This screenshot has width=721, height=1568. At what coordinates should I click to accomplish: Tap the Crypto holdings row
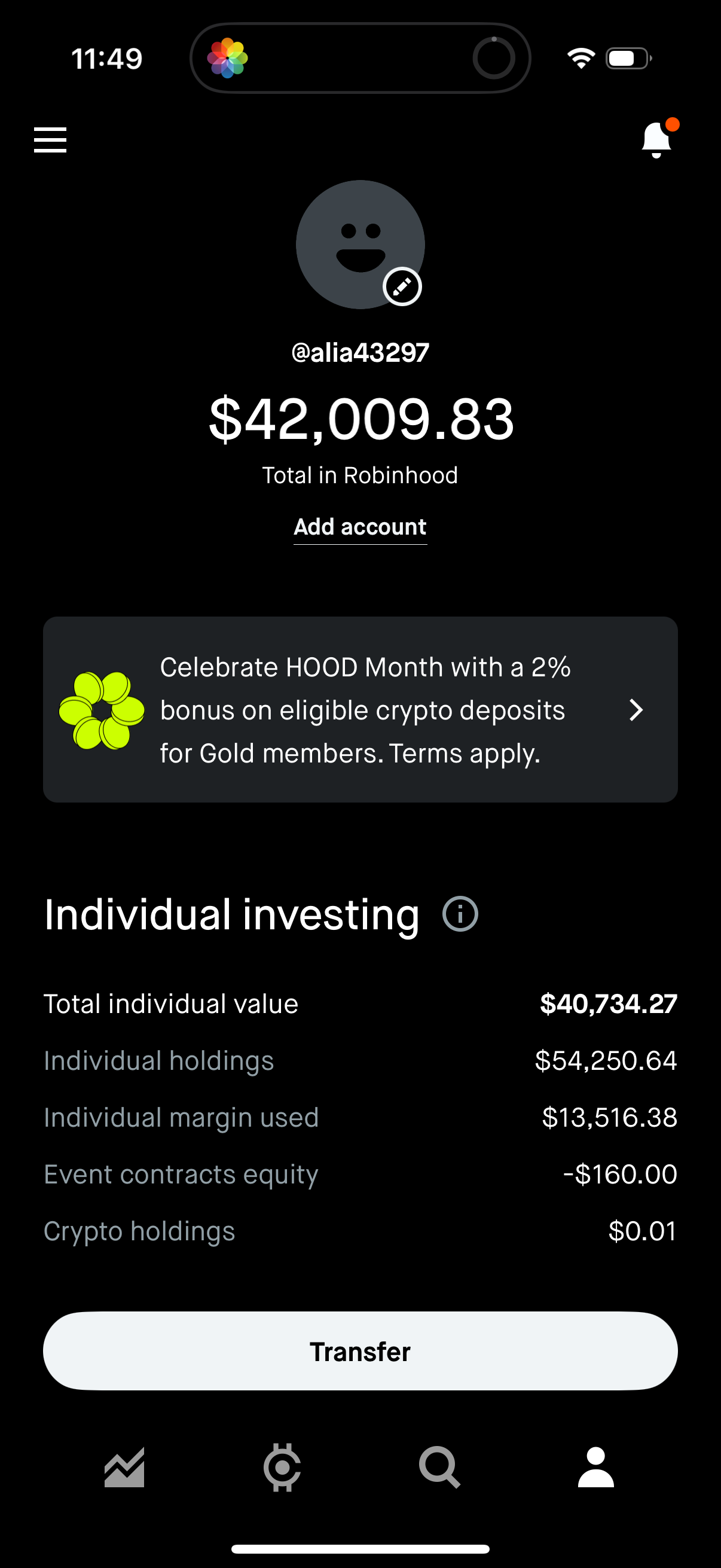coord(360,1230)
